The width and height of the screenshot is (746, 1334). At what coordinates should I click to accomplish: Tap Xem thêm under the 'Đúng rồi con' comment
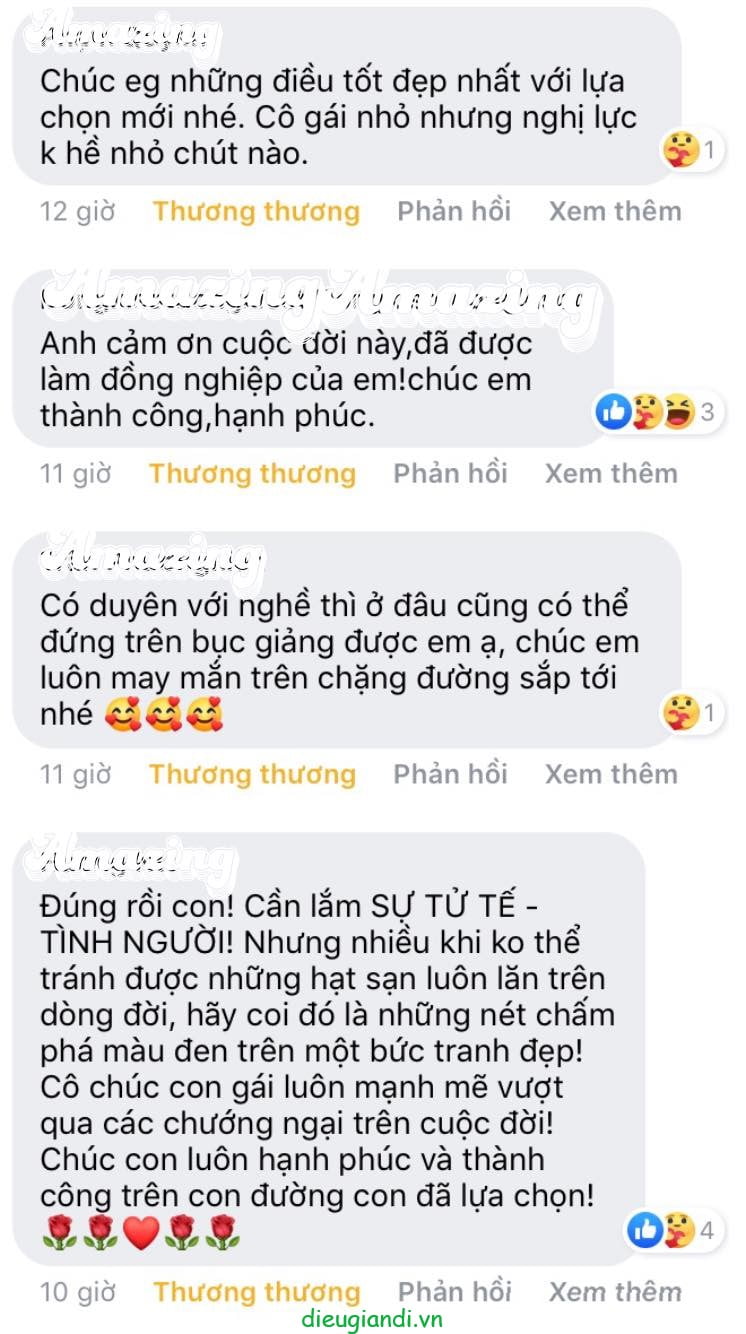pyautogui.click(x=615, y=1292)
